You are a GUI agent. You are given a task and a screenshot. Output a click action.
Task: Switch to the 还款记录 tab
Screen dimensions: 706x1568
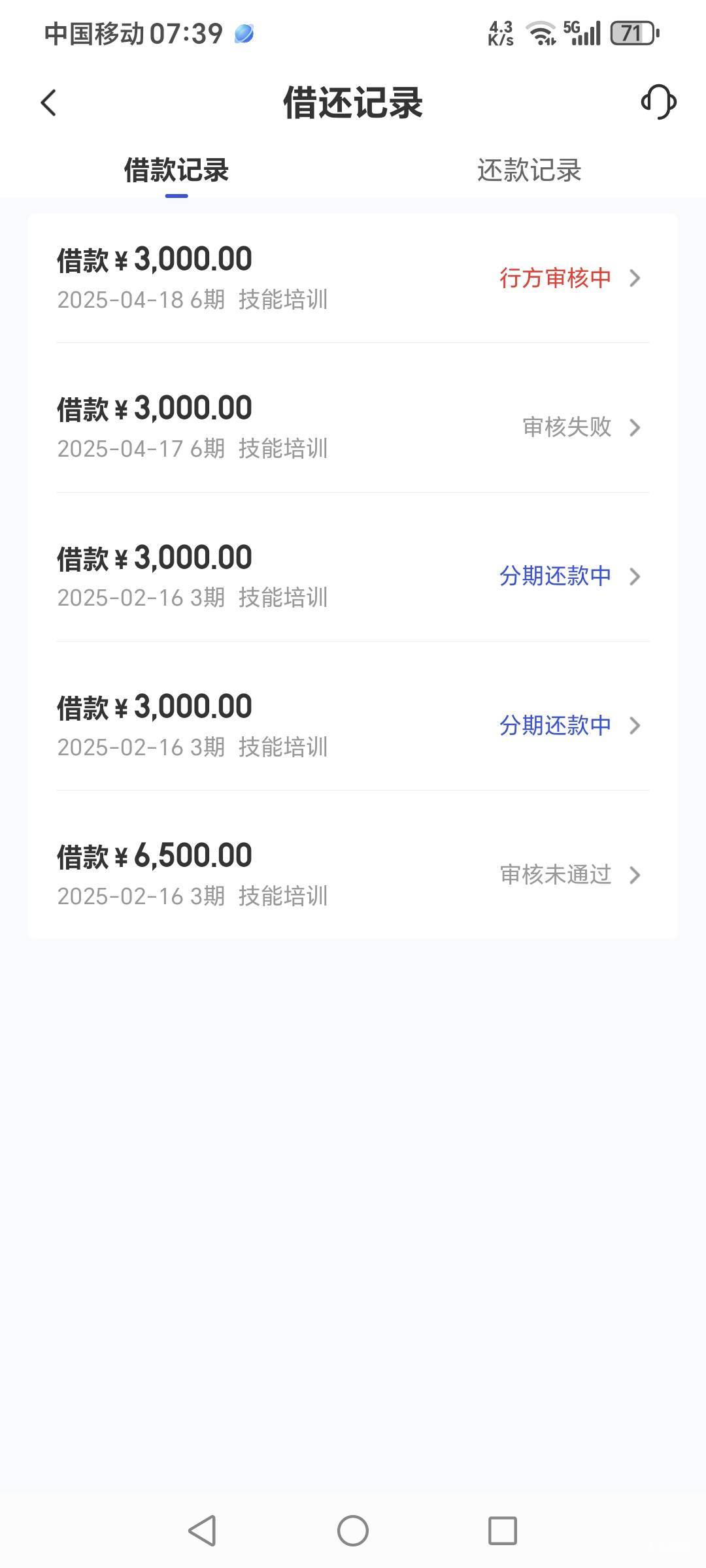[x=529, y=171]
